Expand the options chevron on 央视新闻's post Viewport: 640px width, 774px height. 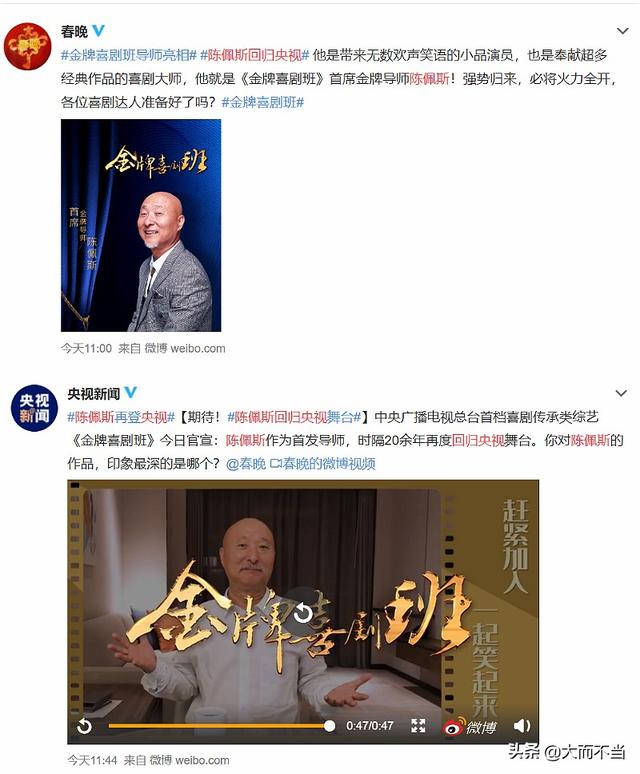(x=620, y=393)
